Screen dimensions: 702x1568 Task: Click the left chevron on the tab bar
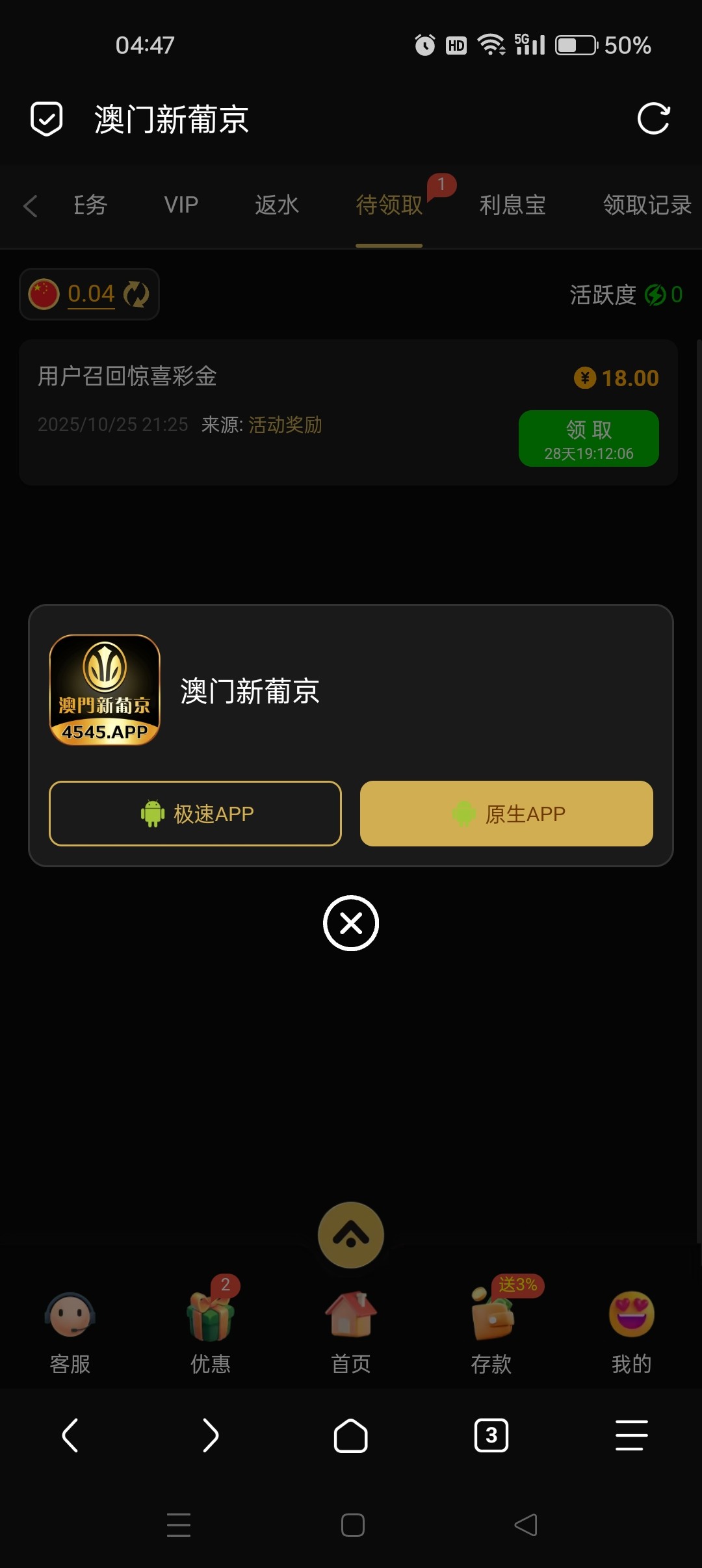[30, 205]
